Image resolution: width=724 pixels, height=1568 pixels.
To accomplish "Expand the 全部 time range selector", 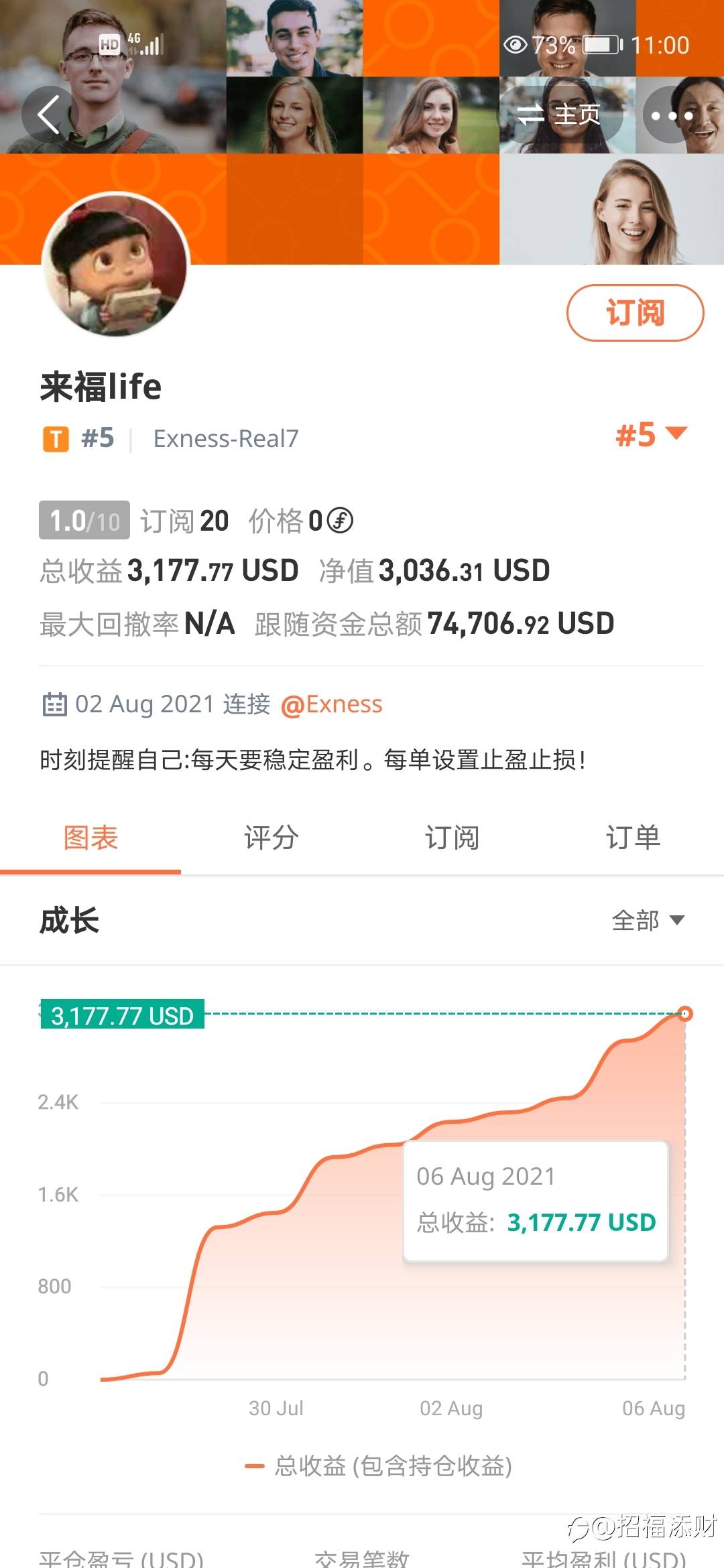I will 647,921.
